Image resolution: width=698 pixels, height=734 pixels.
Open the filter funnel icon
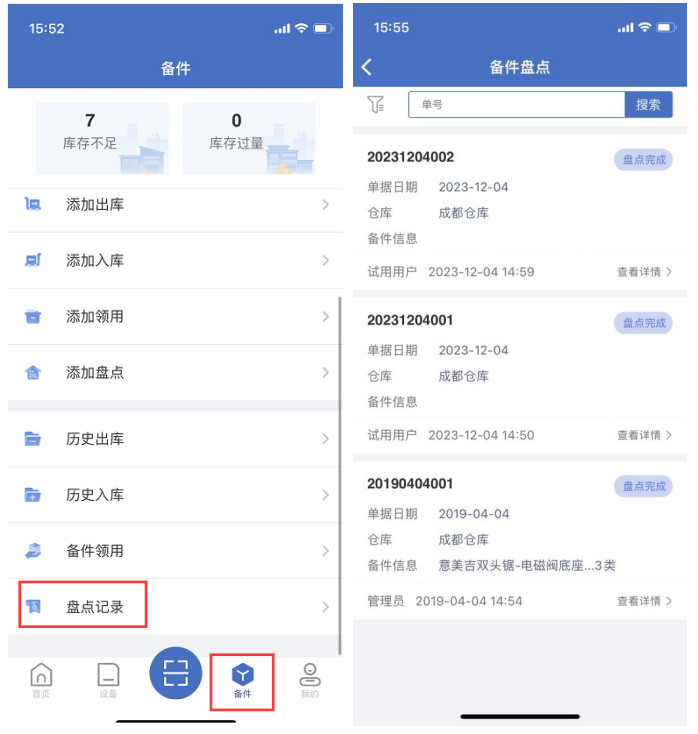376,104
